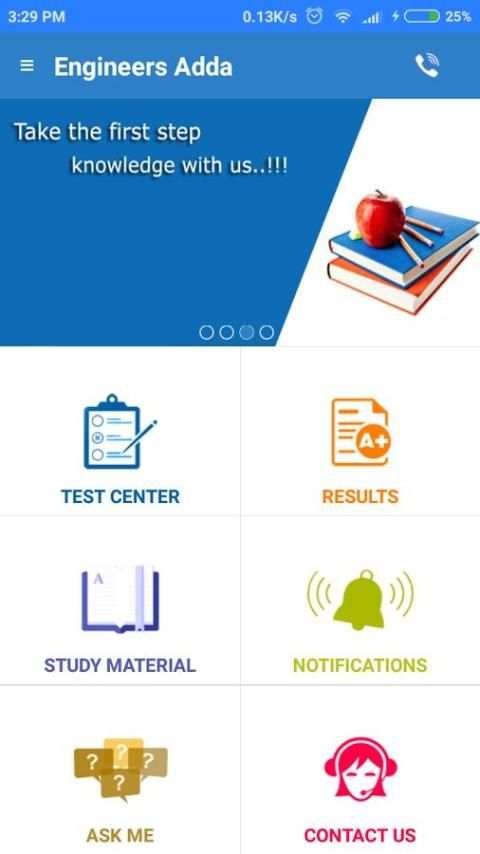
Task: Jump to the last banner page dot
Action: tap(266, 332)
